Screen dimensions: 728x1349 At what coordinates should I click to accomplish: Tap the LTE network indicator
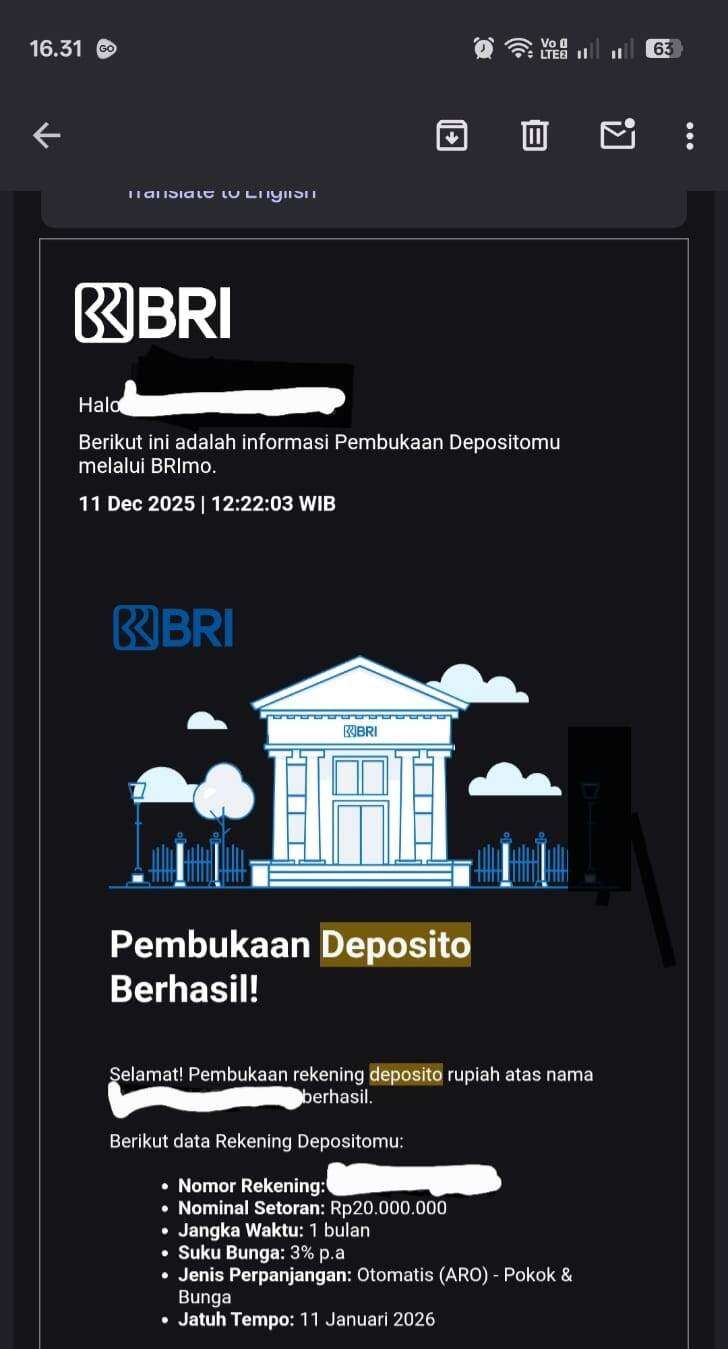click(x=551, y=47)
